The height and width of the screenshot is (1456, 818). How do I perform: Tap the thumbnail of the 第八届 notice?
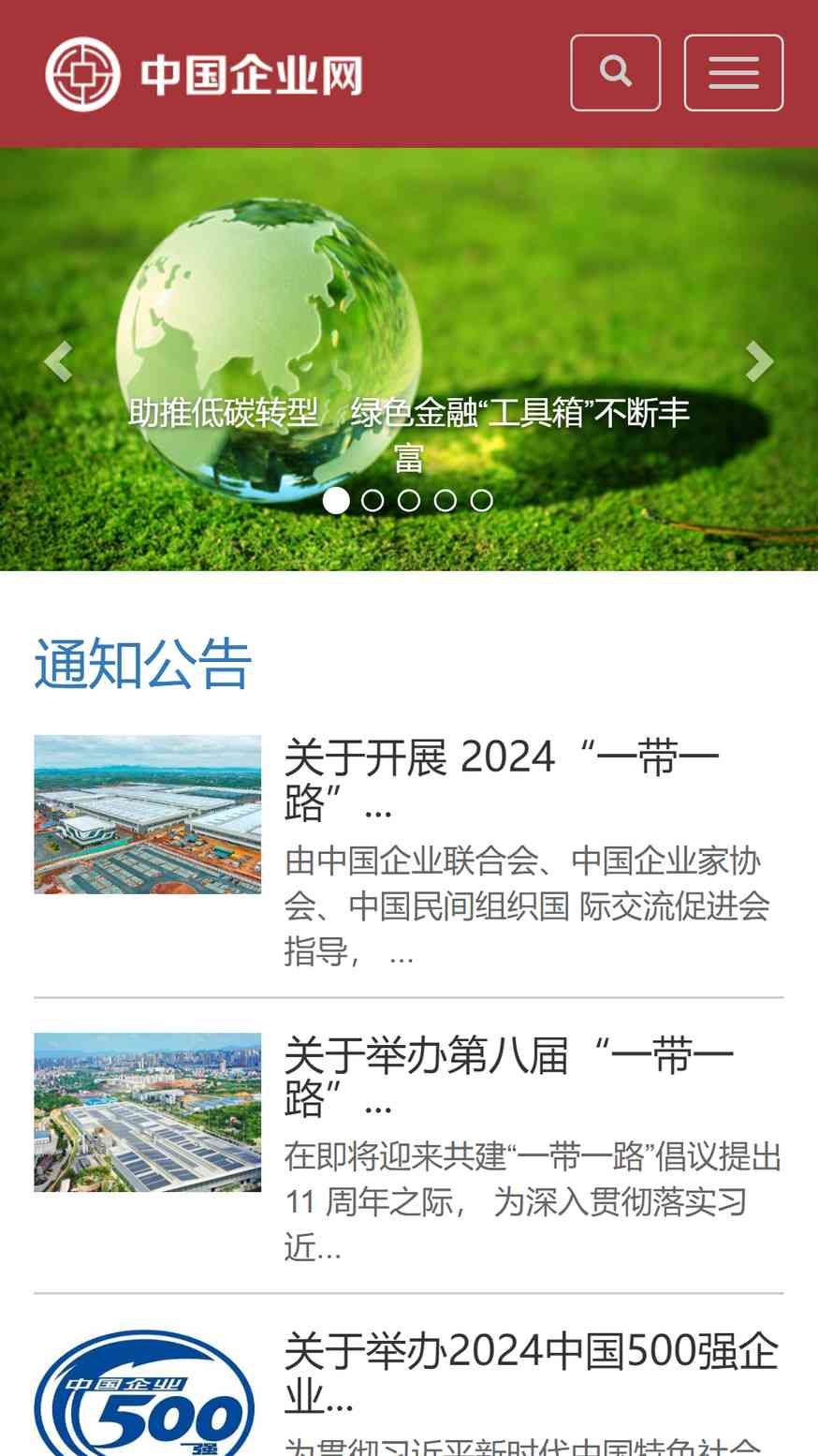coord(148,1112)
